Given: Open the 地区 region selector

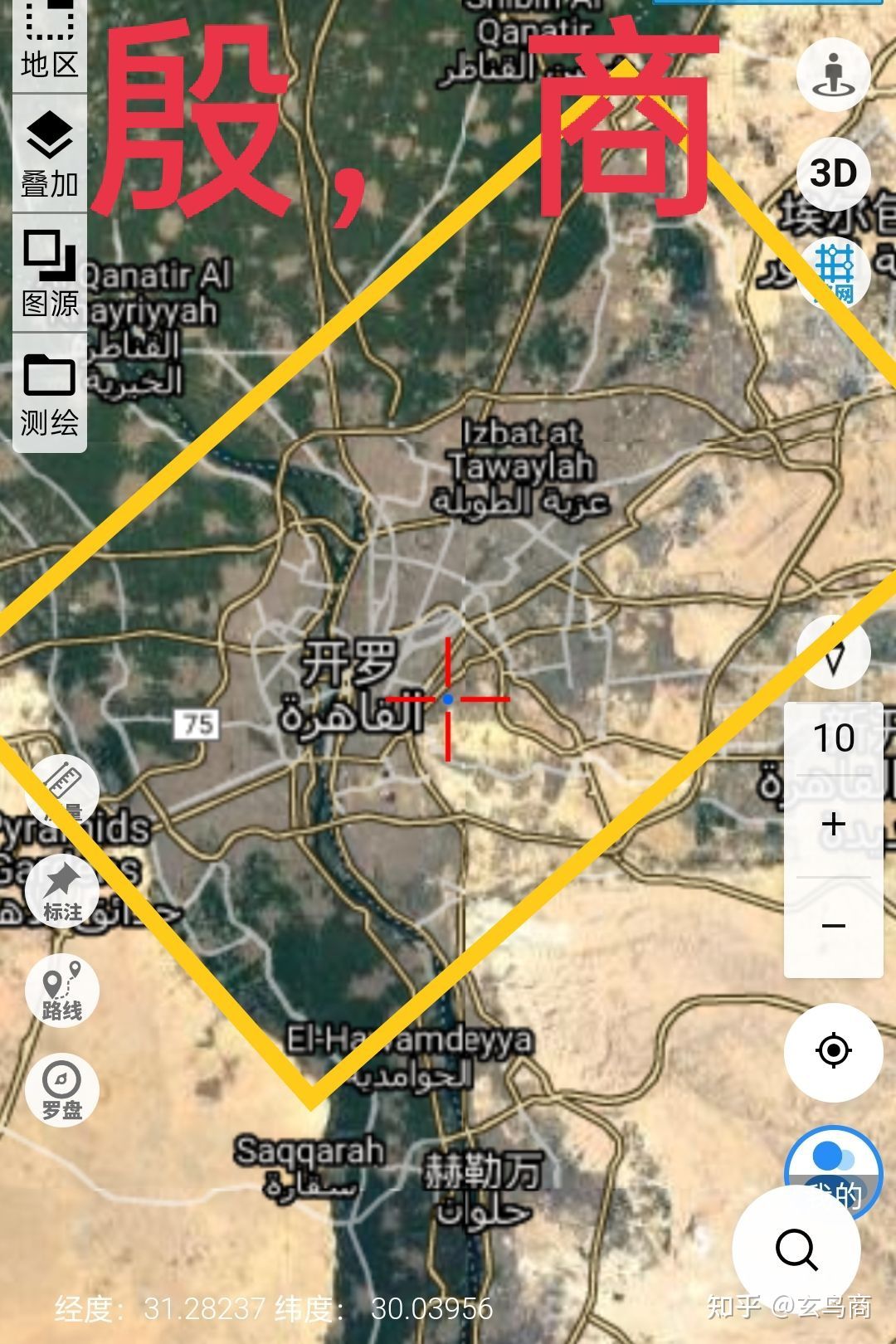Looking at the screenshot, I should point(49,43).
